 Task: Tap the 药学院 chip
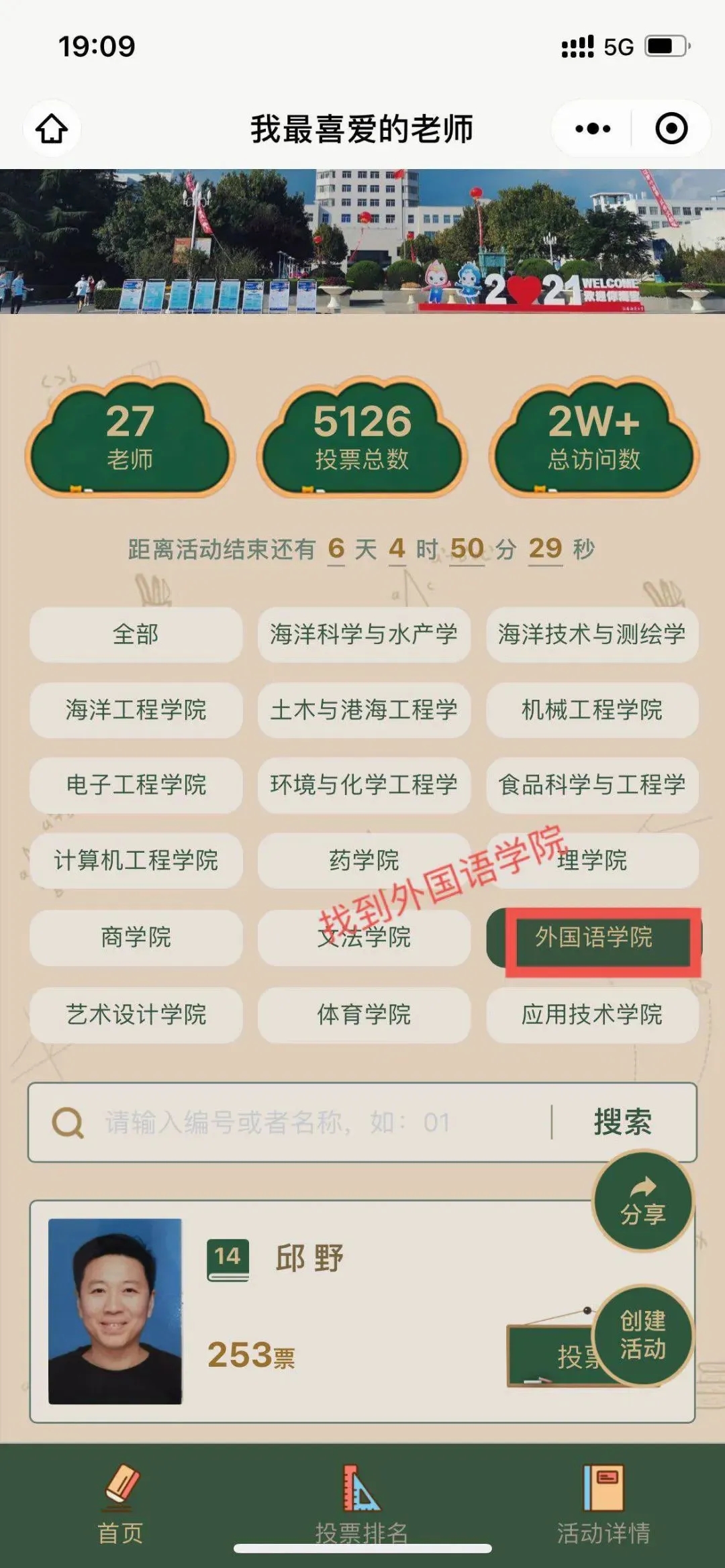click(x=364, y=860)
